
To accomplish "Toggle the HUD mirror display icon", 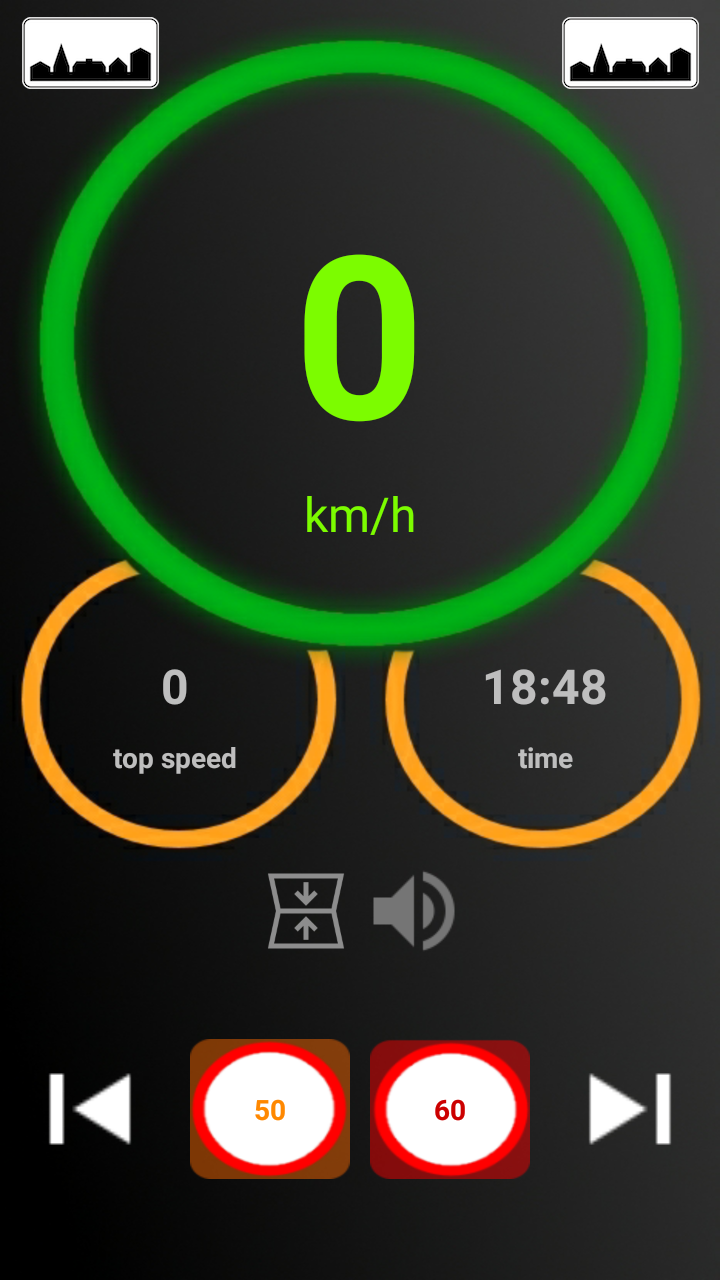I will pyautogui.click(x=306, y=910).
